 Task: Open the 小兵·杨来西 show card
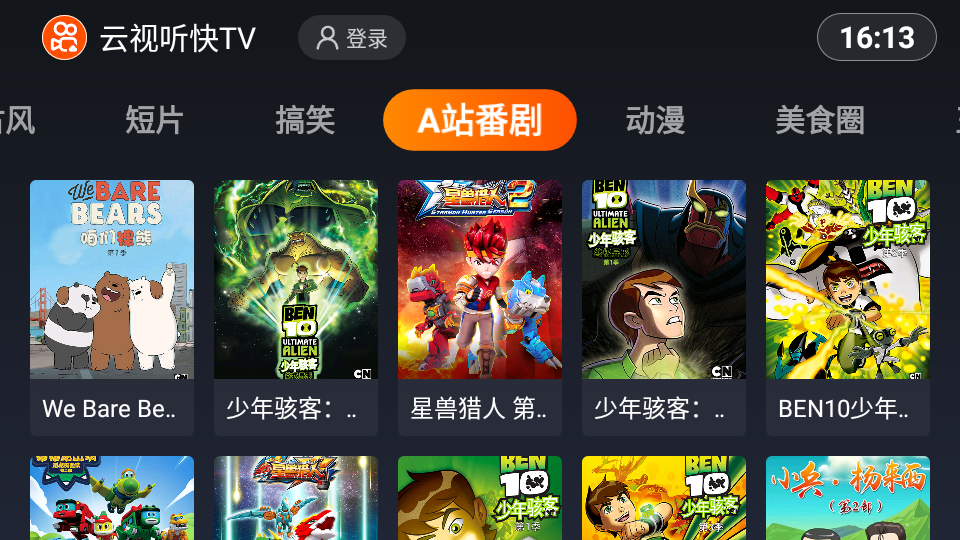(848, 498)
